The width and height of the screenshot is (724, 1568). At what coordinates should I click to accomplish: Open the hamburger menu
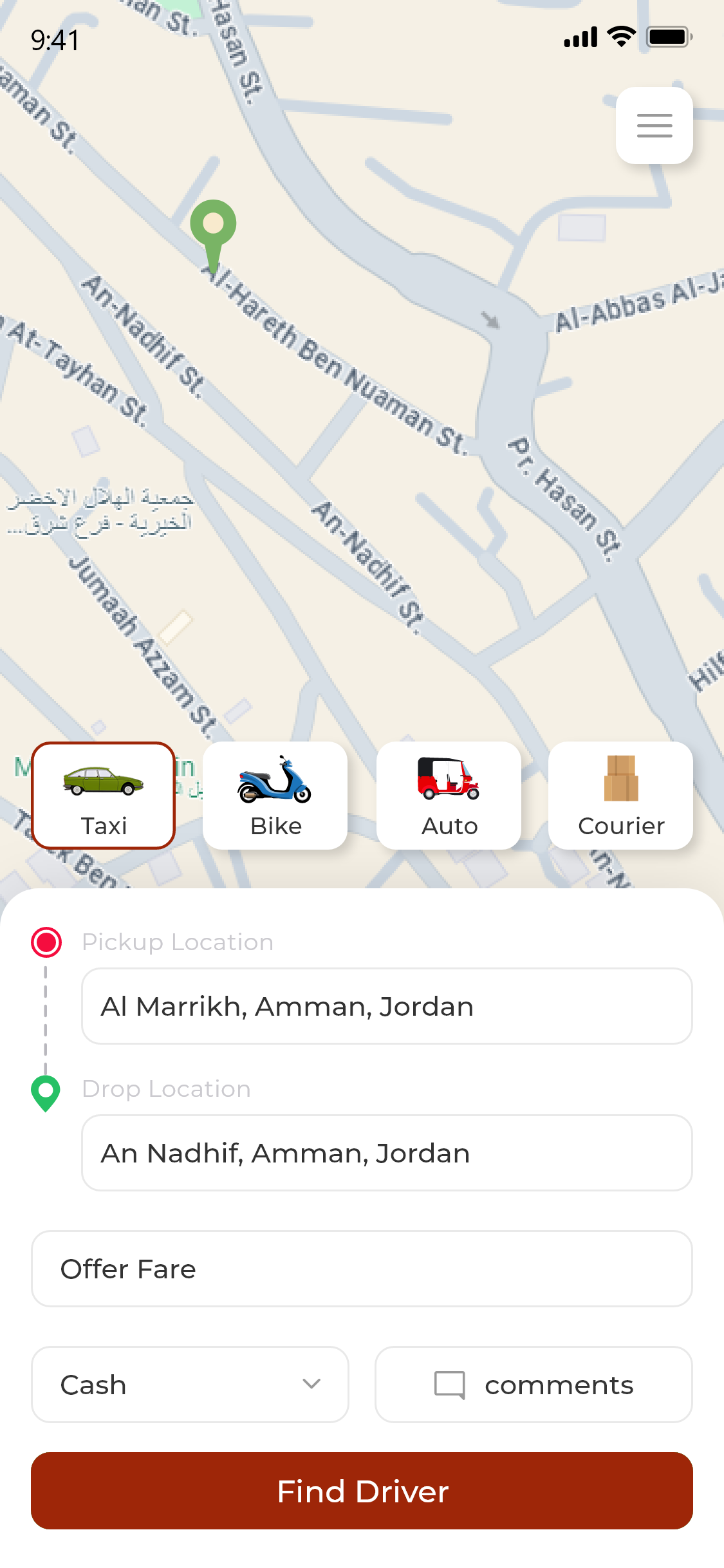click(x=654, y=126)
